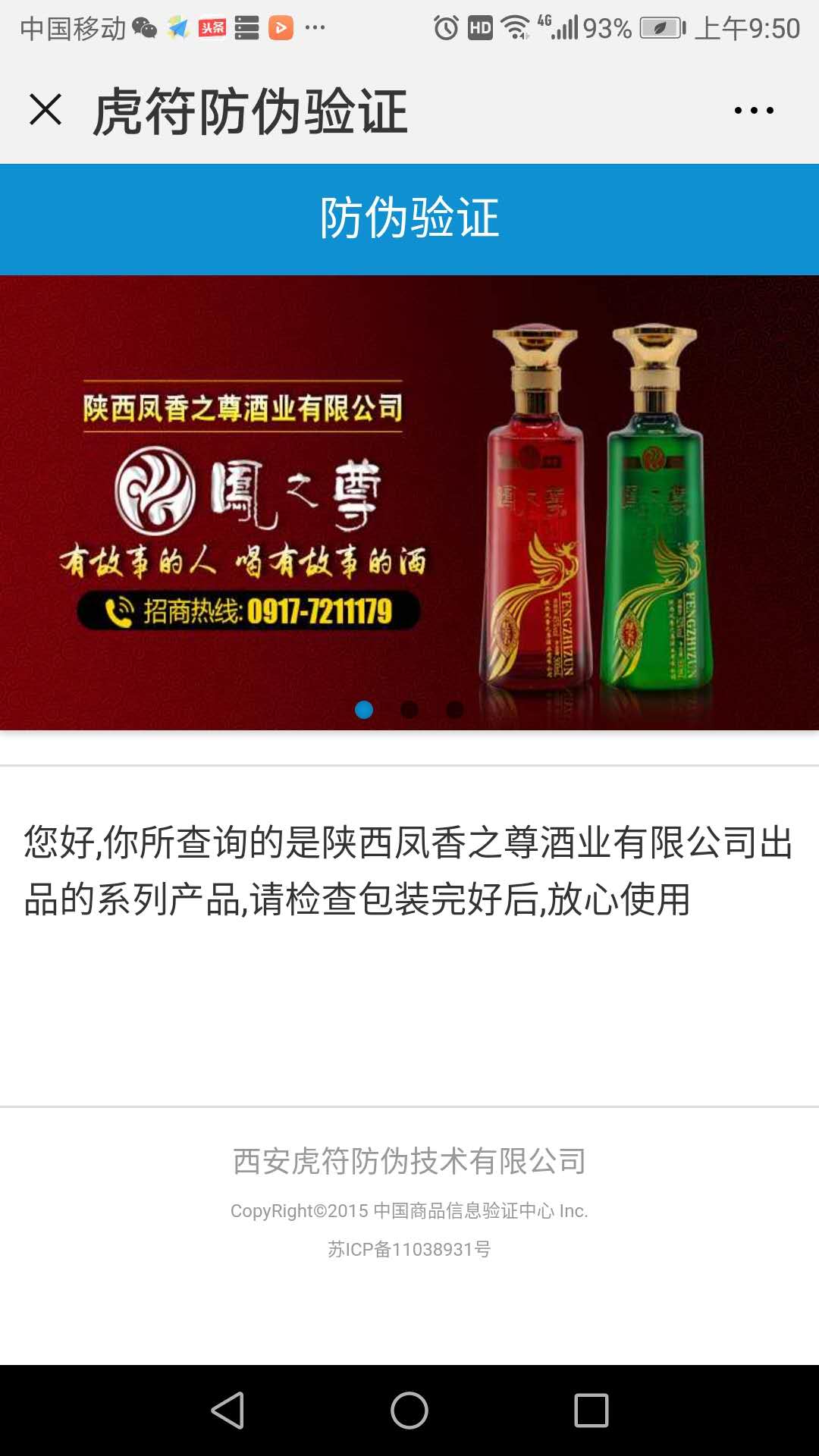The width and height of the screenshot is (819, 1456).
Task: Go back with the system back button
Action: click(x=227, y=1410)
